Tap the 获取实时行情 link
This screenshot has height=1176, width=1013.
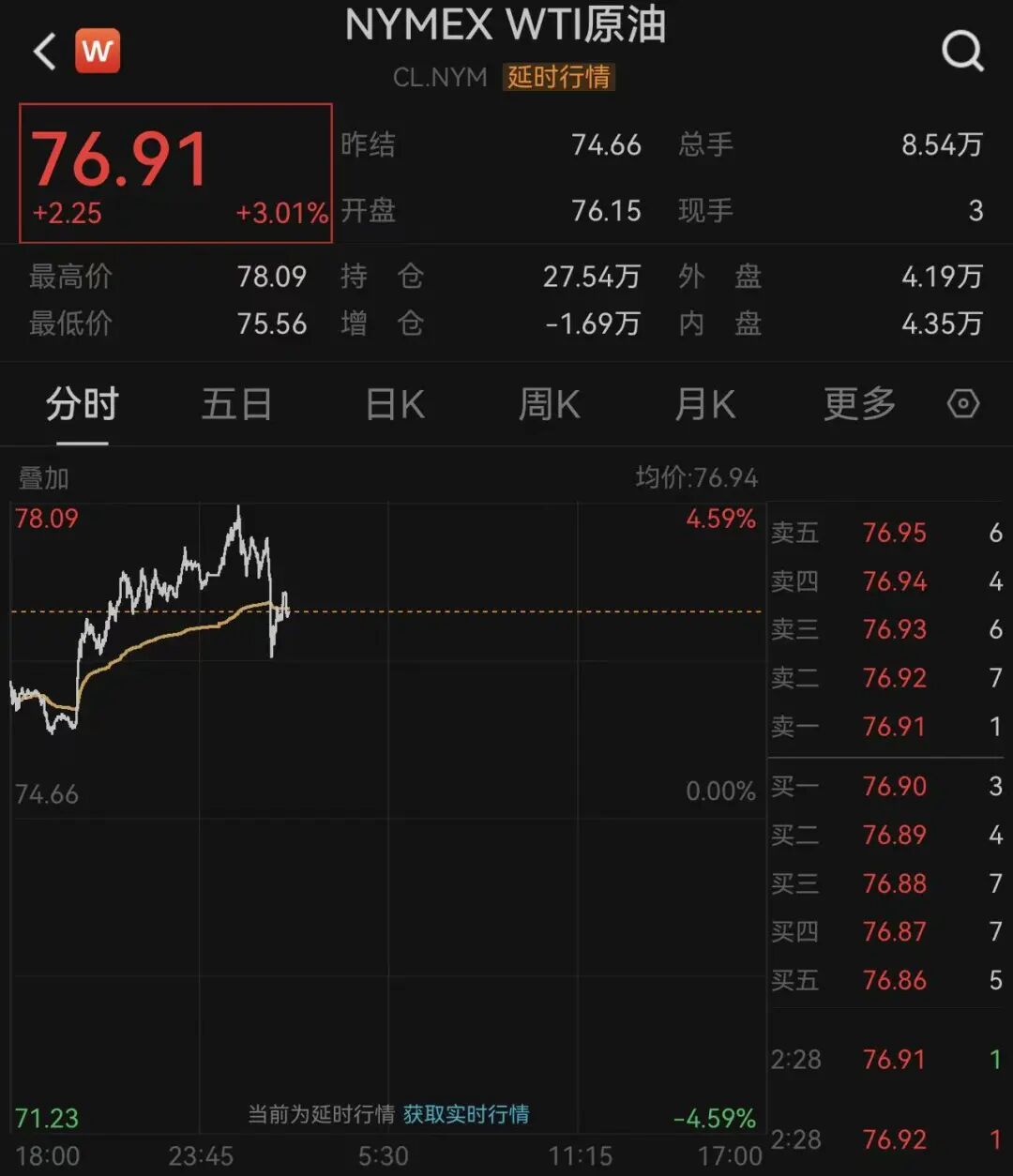click(x=466, y=1114)
